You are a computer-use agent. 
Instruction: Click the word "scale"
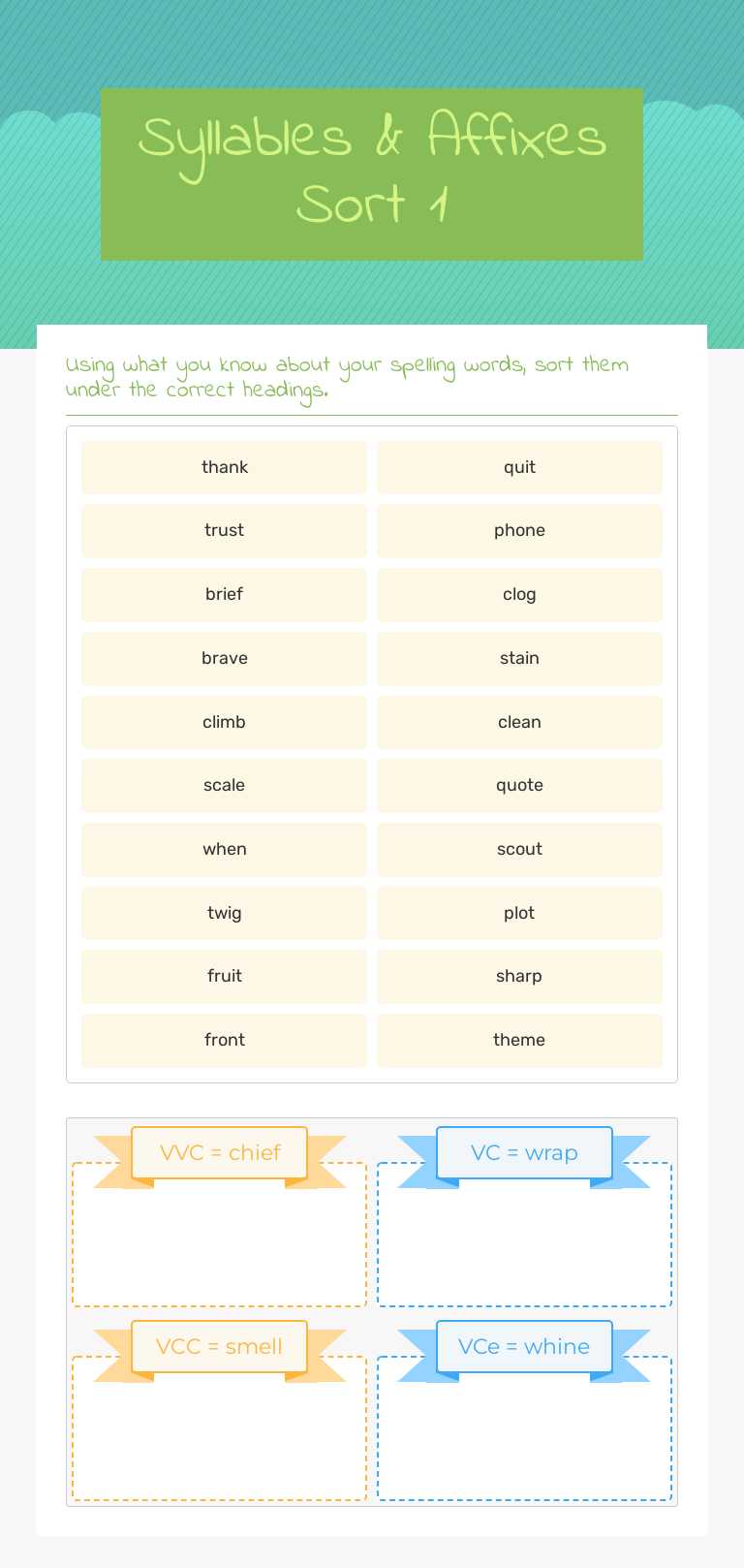pyautogui.click(x=224, y=785)
